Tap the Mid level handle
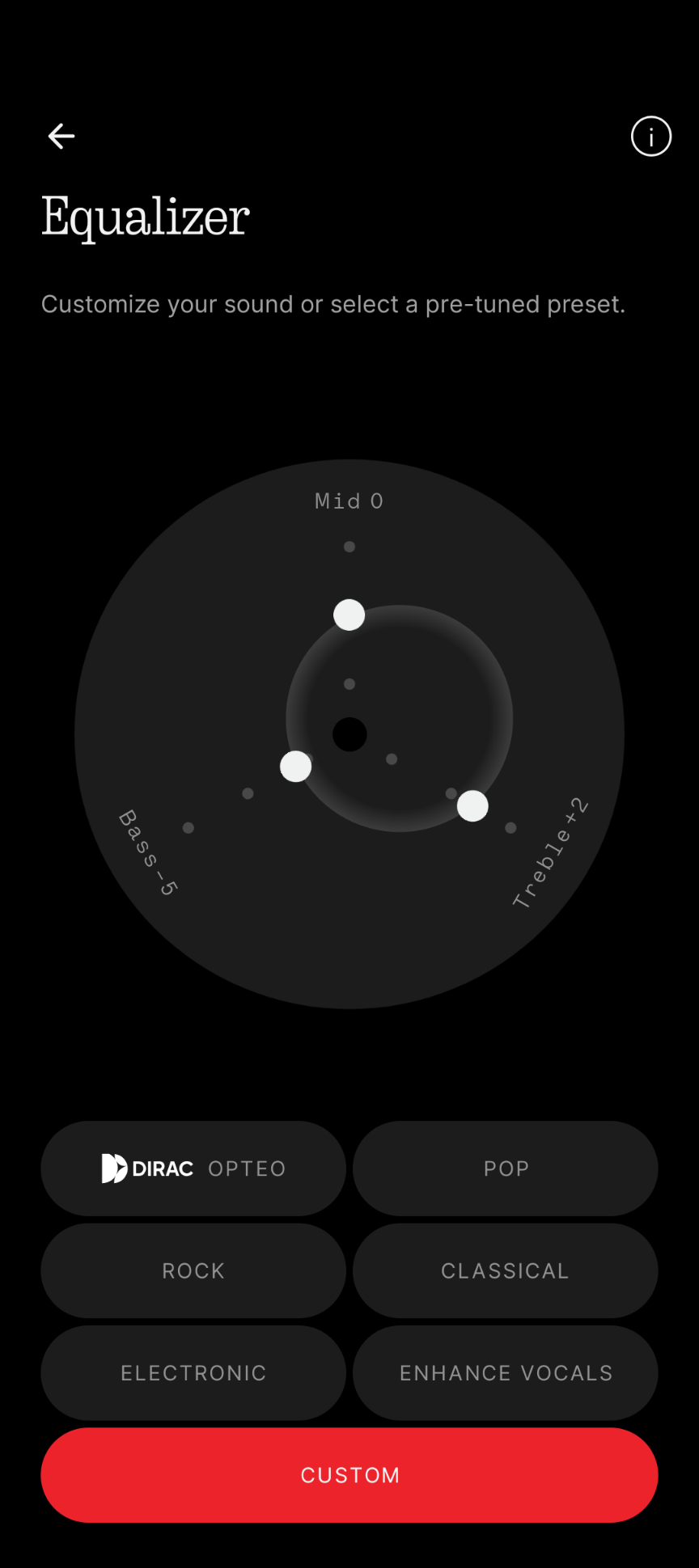Screen dimensions: 699x1568 [x=349, y=615]
